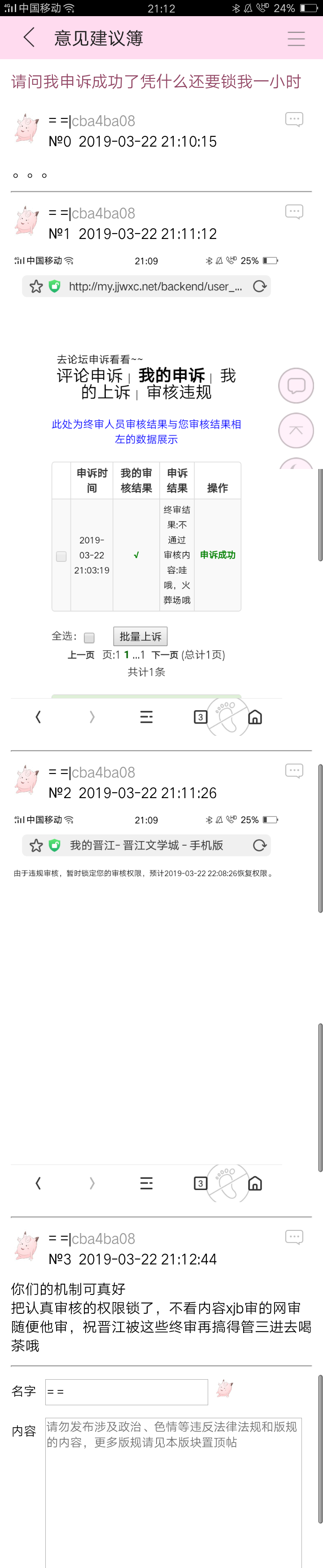Reply to post №0 via comment icon
Image resolution: width=323 pixels, height=1568 pixels.
(294, 119)
